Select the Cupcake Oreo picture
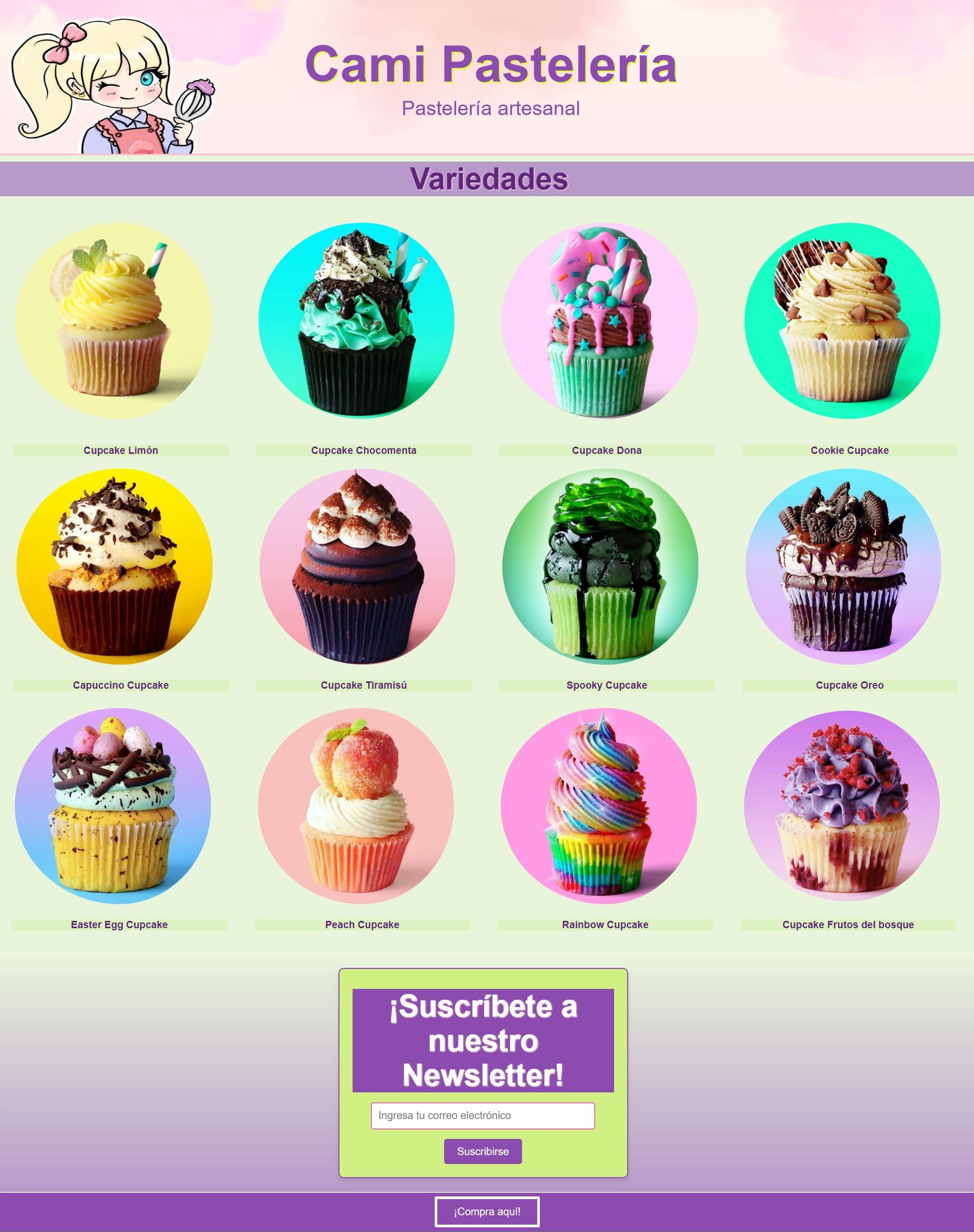The height and width of the screenshot is (1232, 974). click(x=843, y=566)
